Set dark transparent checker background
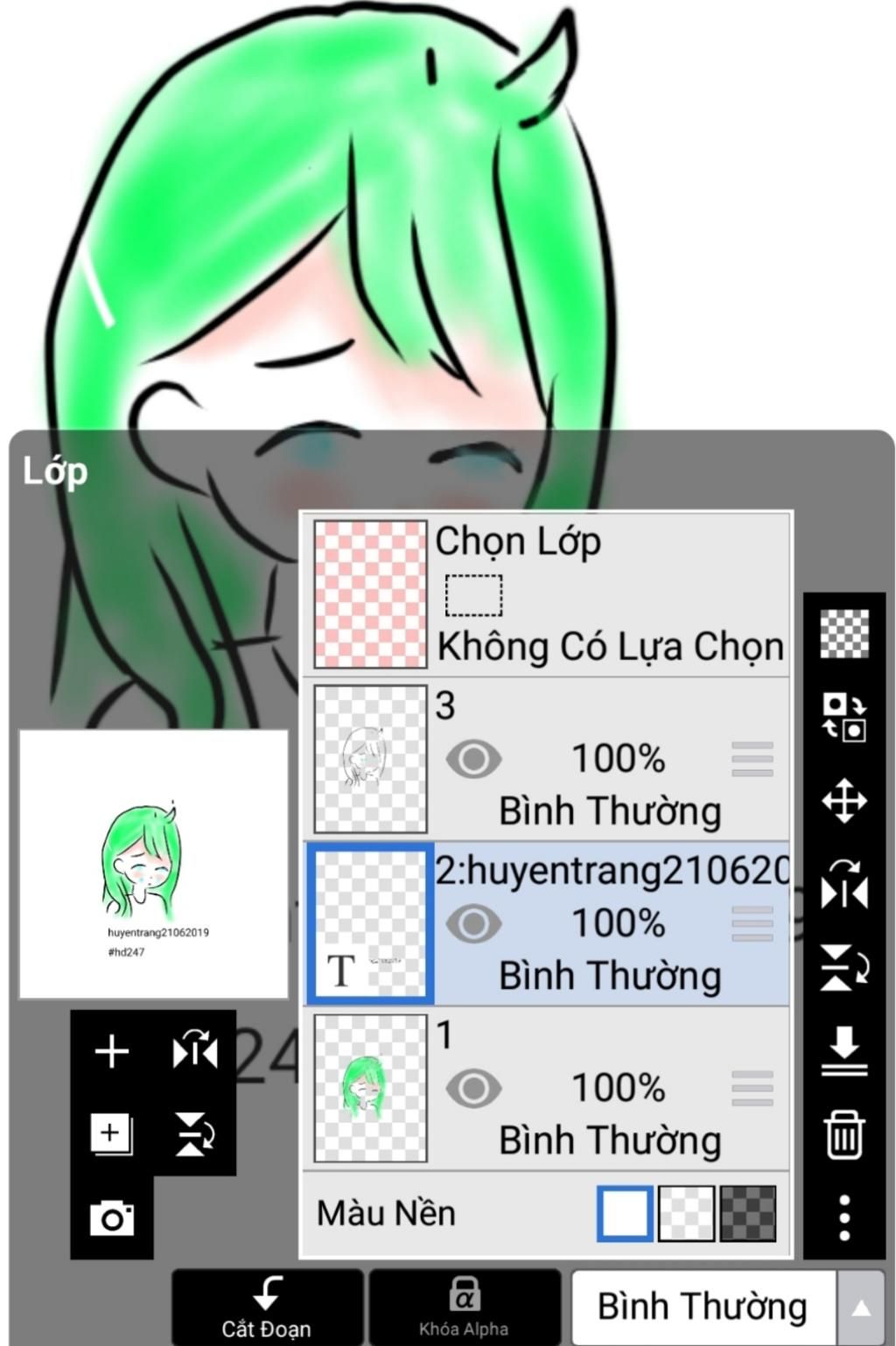The height and width of the screenshot is (1346, 896). pyautogui.click(x=747, y=1213)
